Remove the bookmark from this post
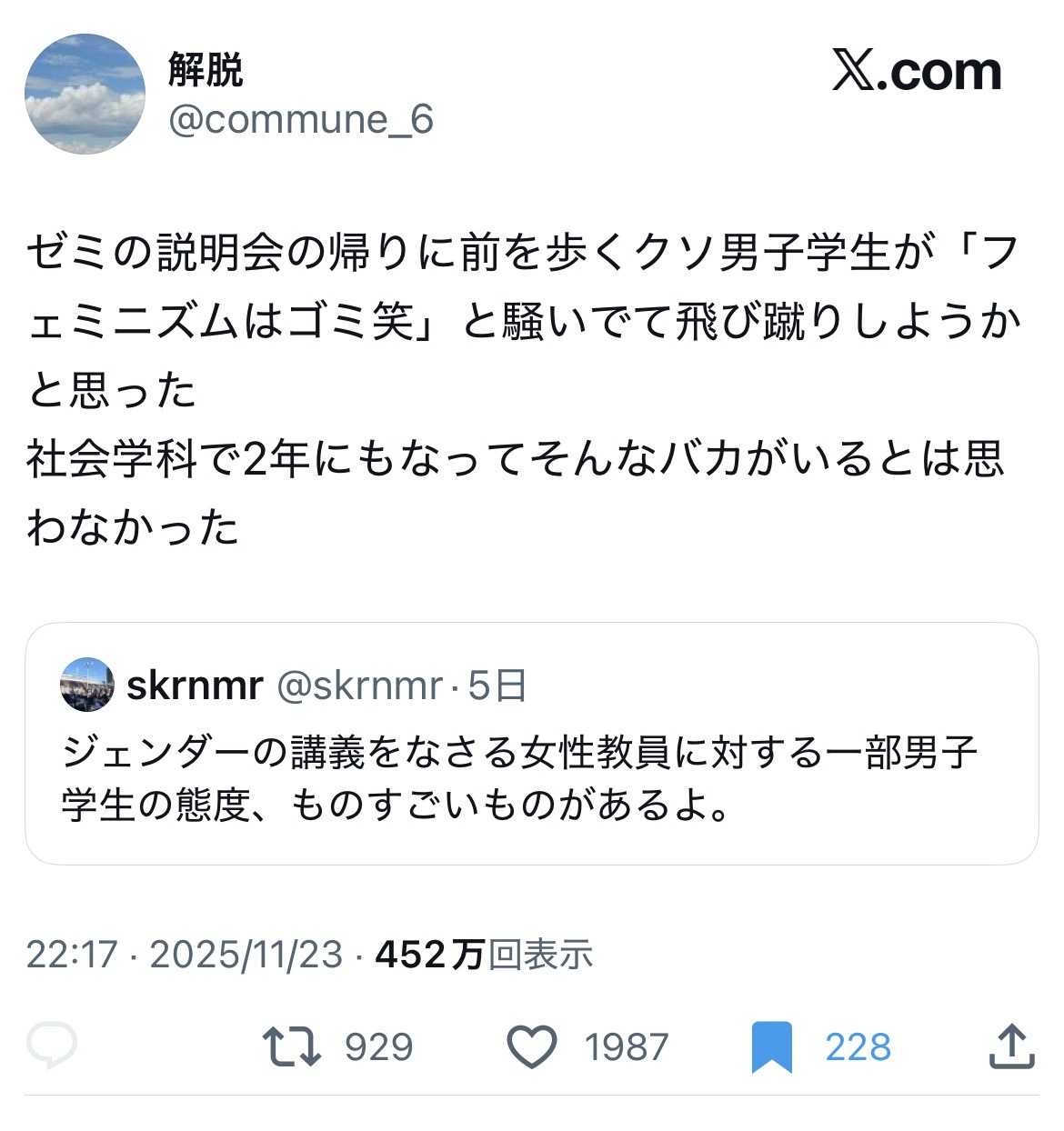The height and width of the screenshot is (1131, 1064). pyautogui.click(x=771, y=1046)
